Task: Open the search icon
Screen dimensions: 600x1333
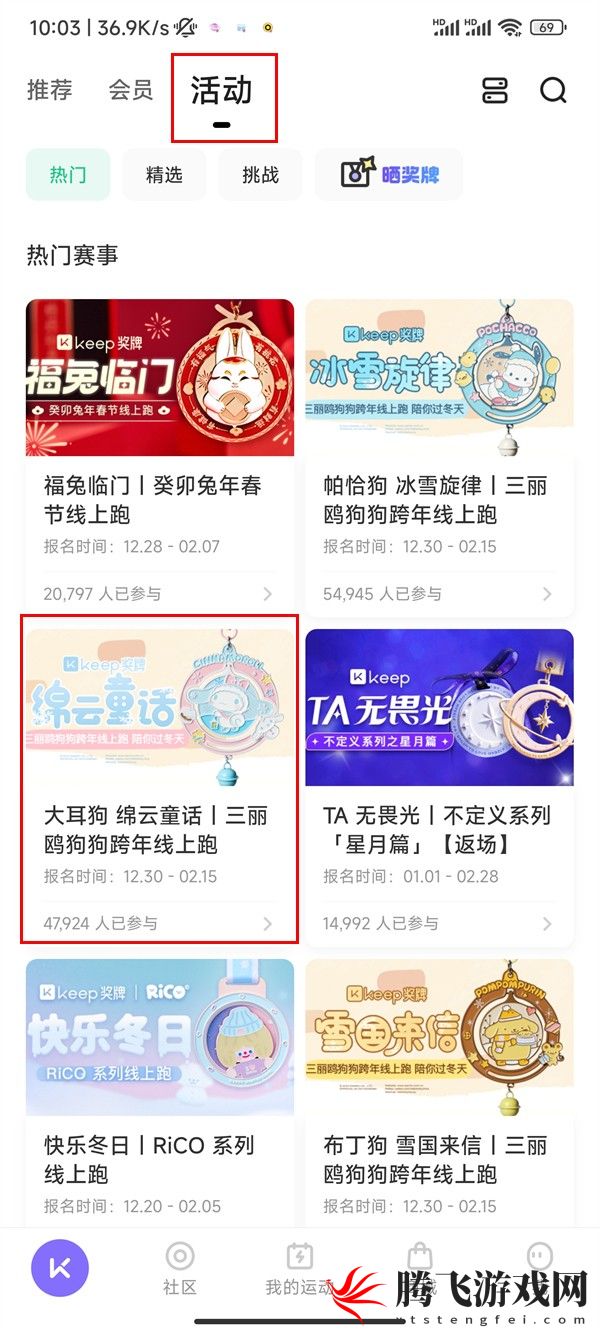Action: click(553, 91)
